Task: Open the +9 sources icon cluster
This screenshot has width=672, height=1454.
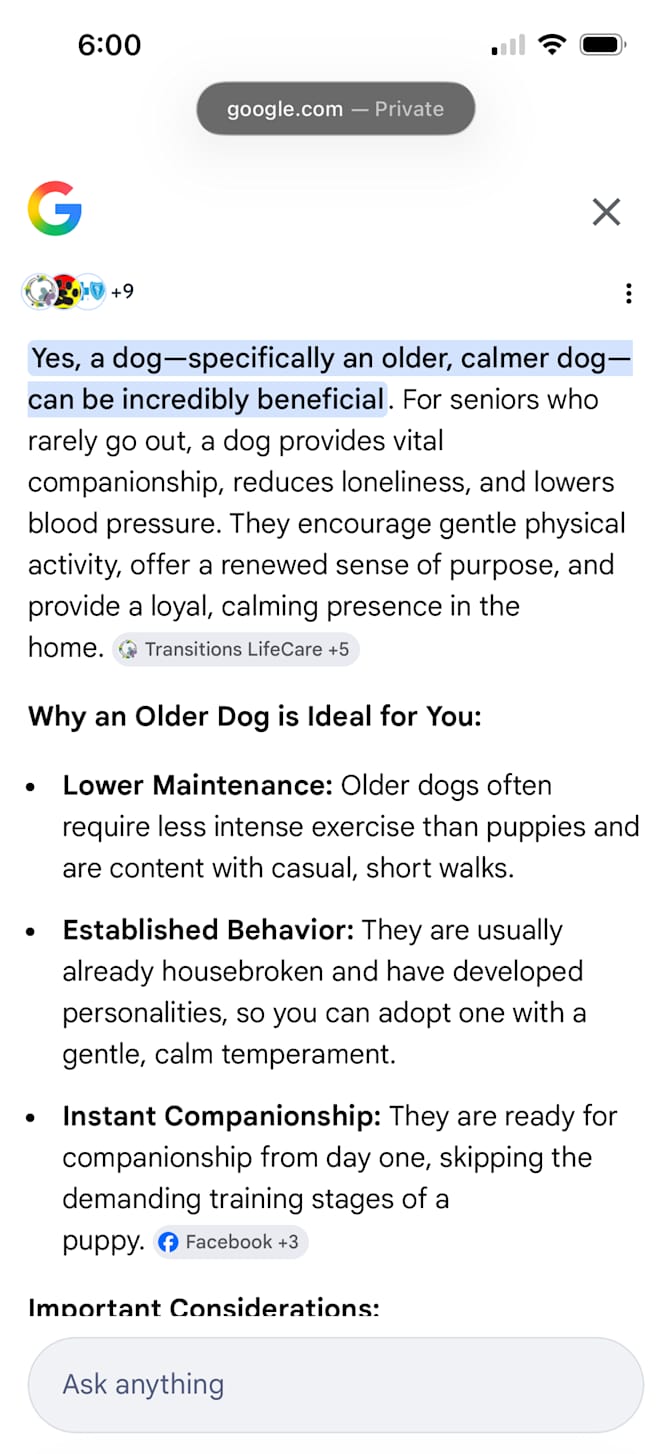Action: click(78, 291)
